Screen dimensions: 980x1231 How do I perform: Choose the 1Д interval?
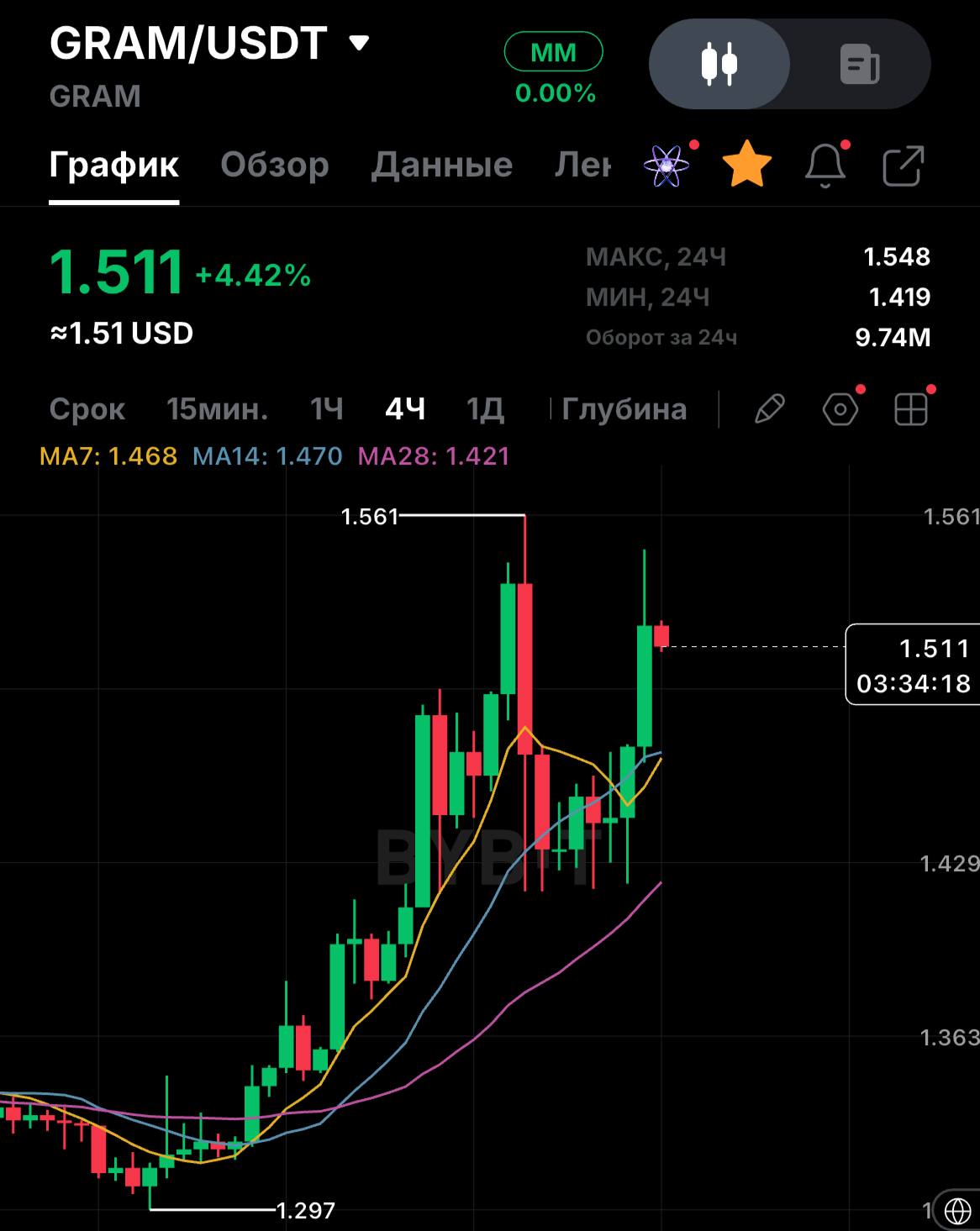(486, 409)
